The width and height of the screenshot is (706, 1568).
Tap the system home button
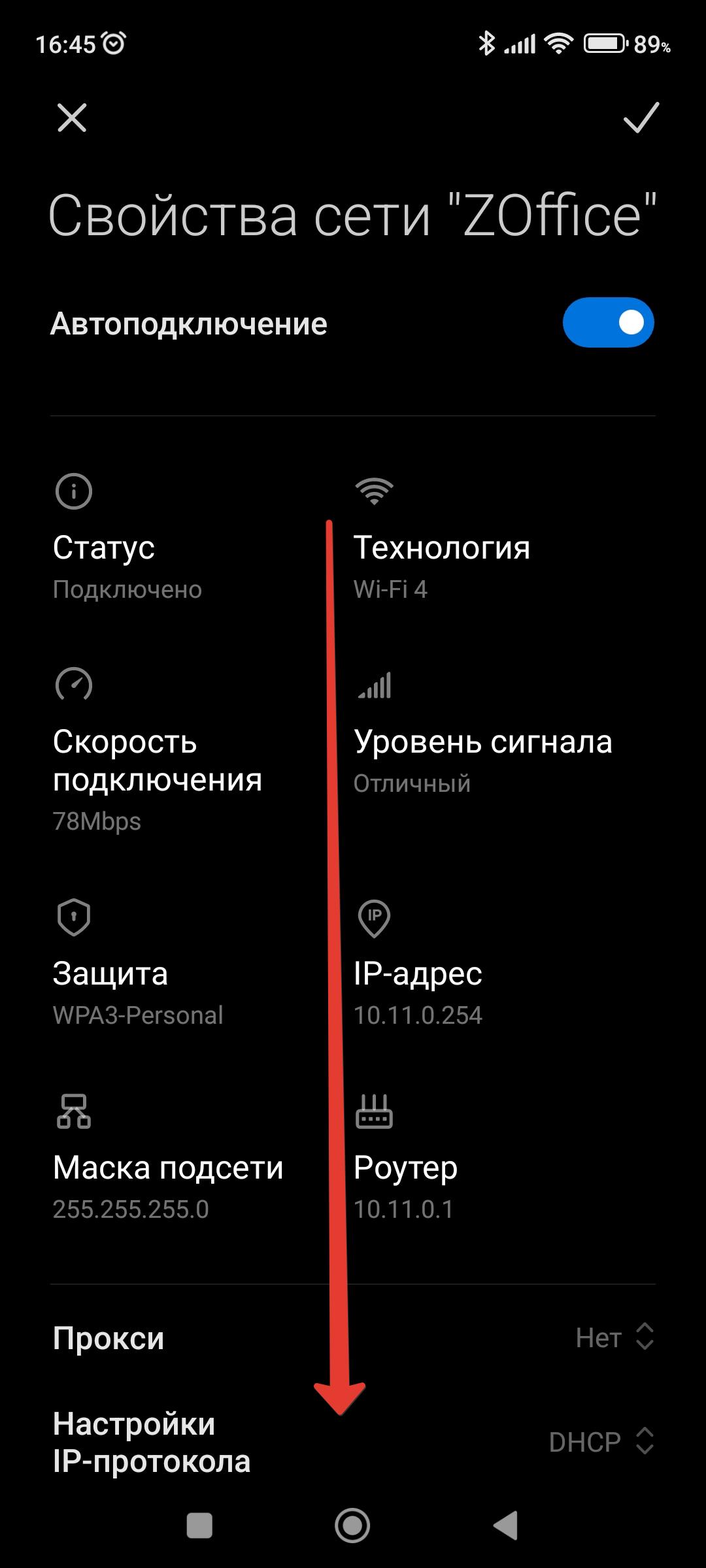(352, 1526)
